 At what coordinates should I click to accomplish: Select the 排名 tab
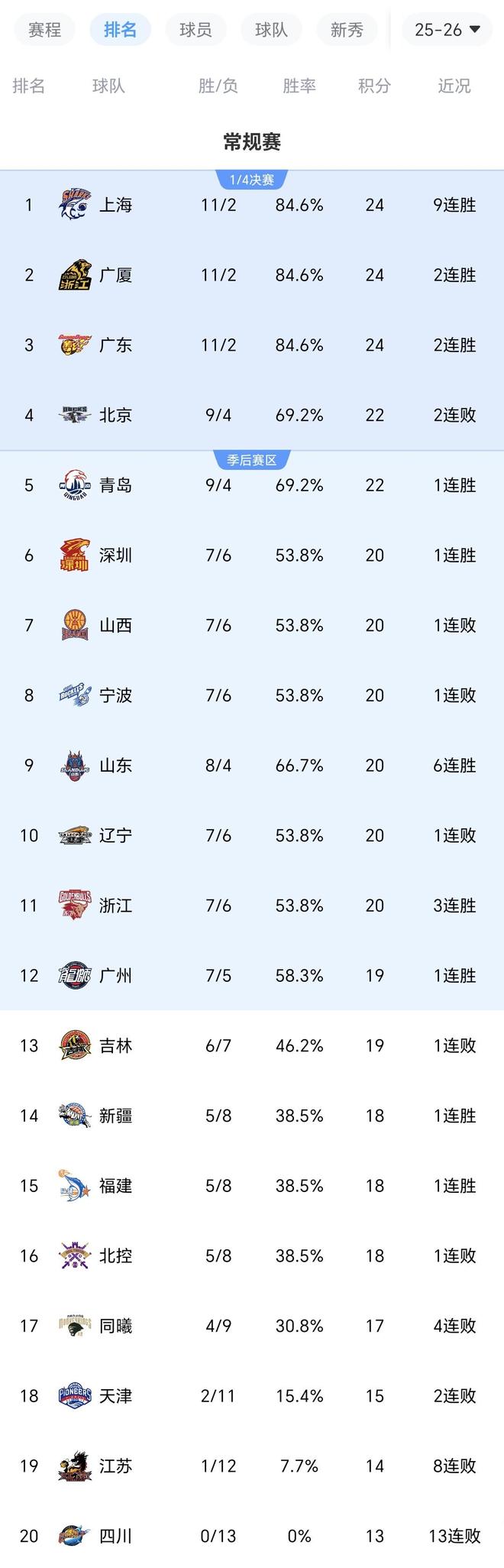pos(120,30)
